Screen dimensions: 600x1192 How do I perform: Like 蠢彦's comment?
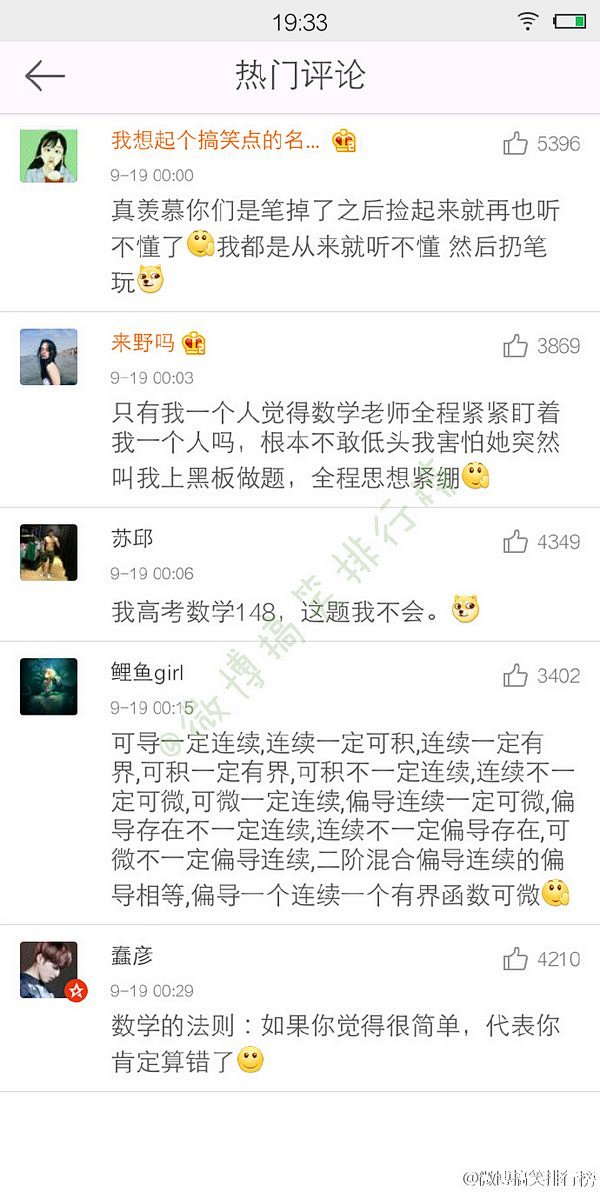(x=515, y=959)
